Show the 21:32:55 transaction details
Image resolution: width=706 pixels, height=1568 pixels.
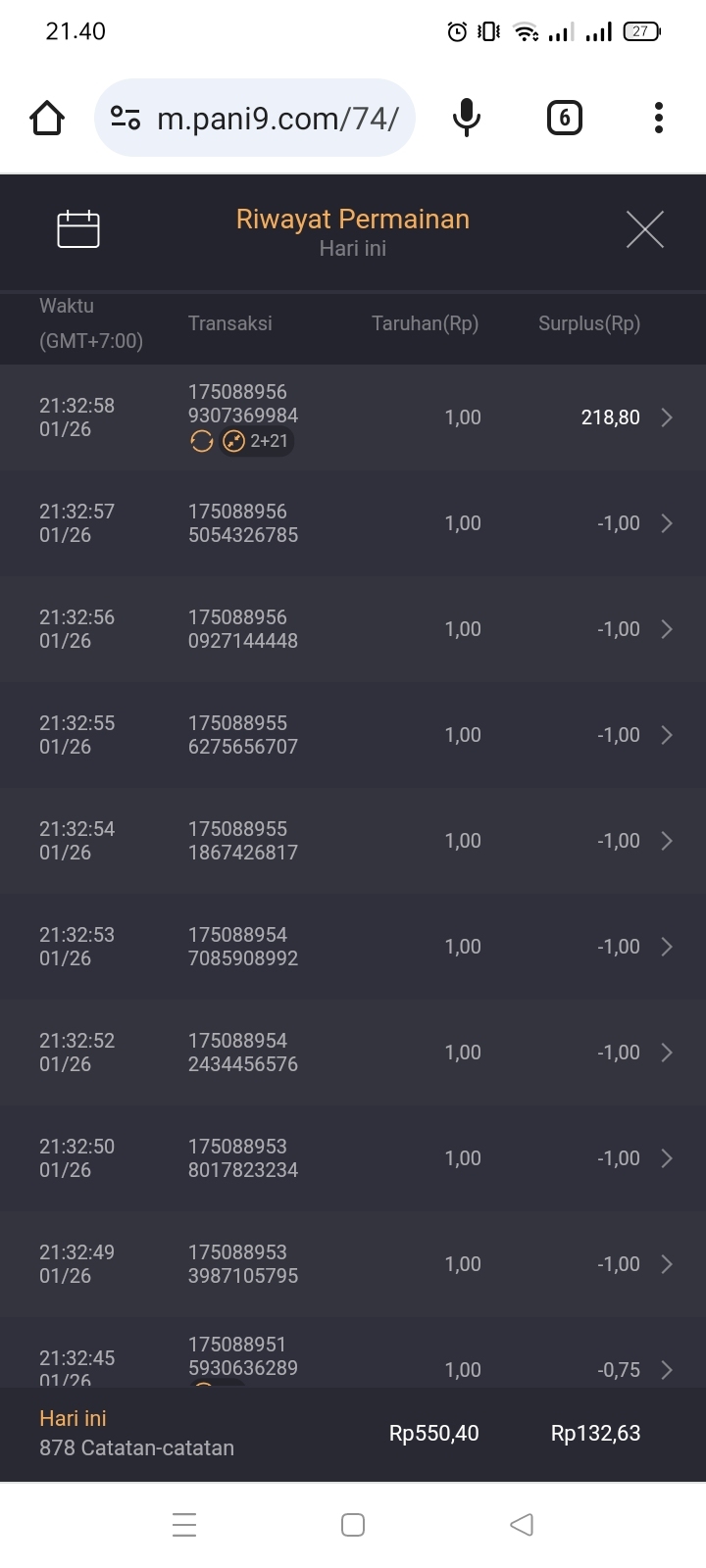[353, 735]
